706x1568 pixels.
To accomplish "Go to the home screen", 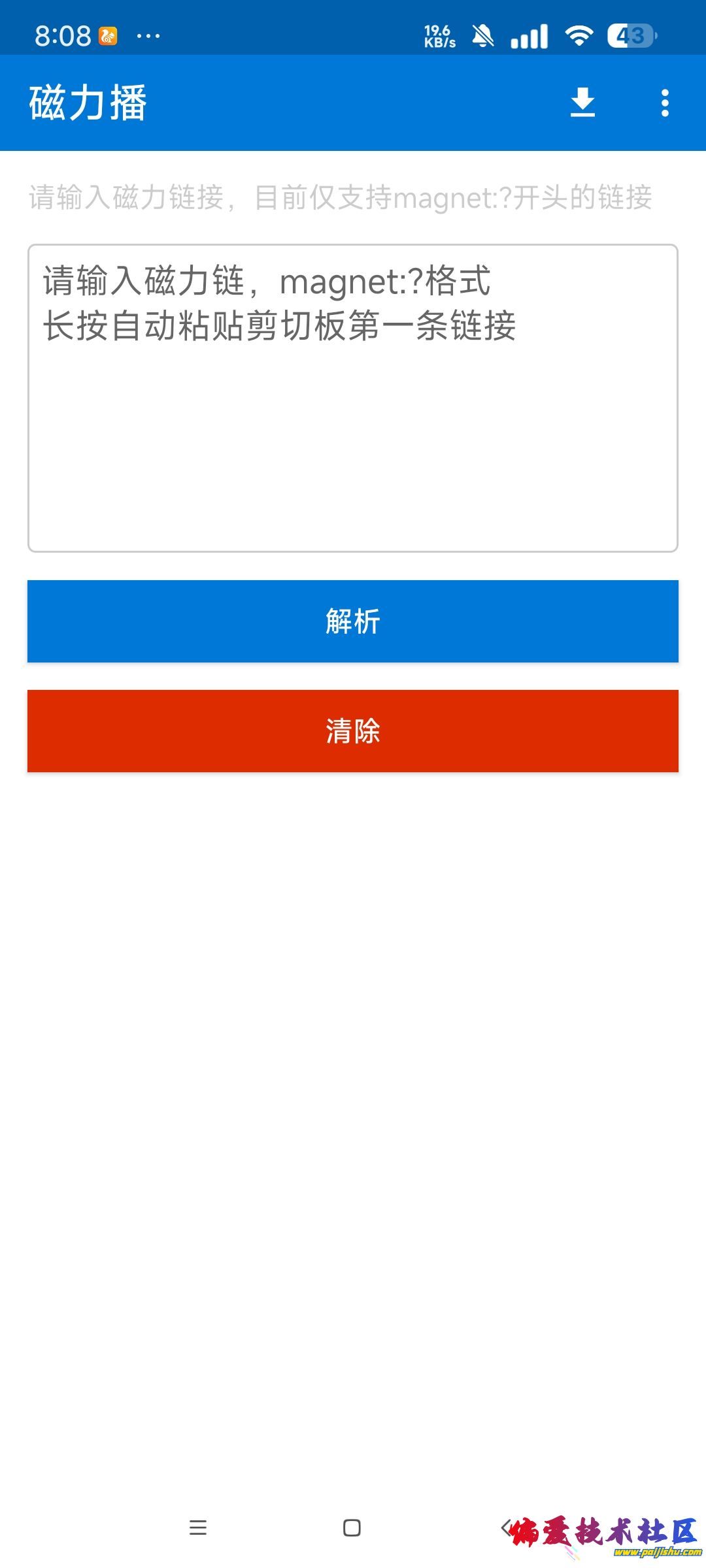I will [352, 1527].
